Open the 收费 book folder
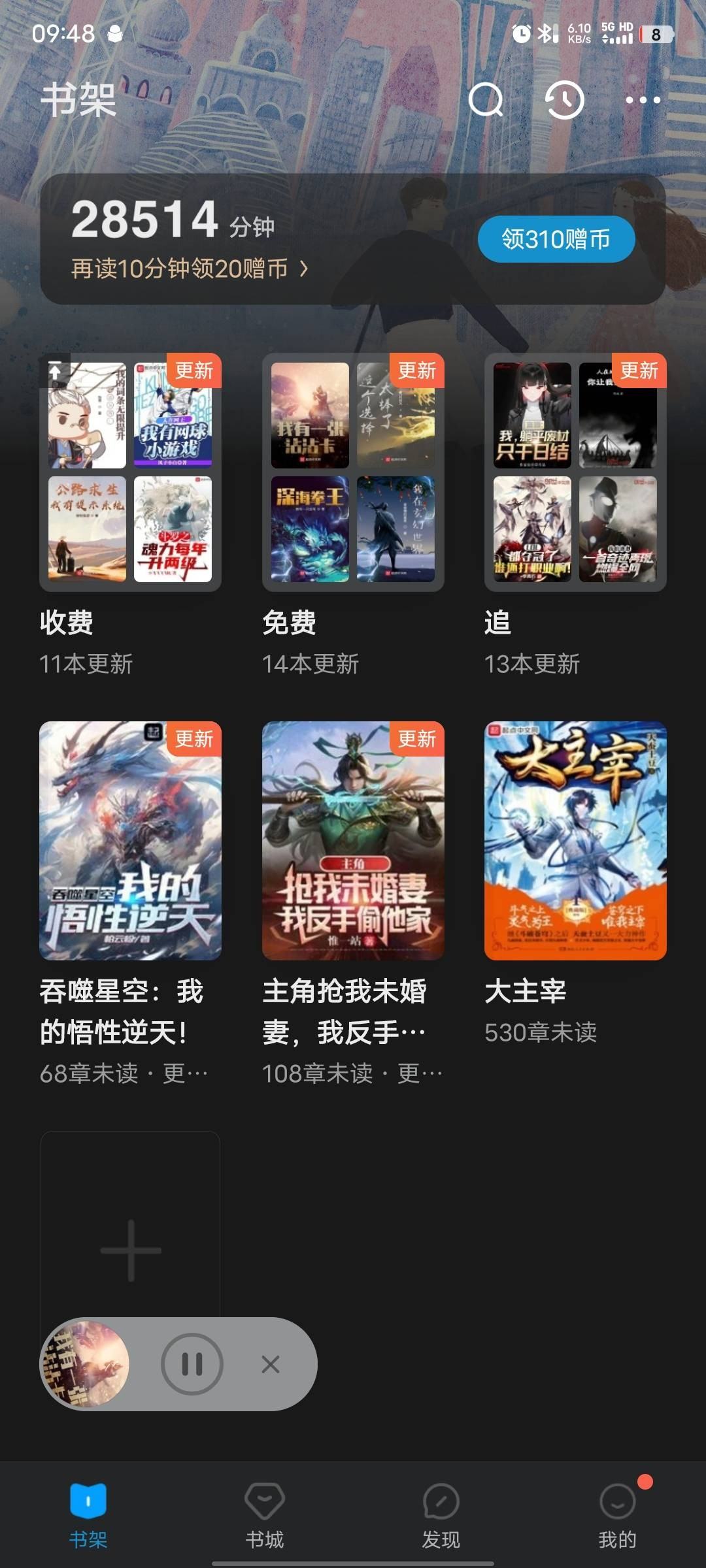Screen dimensions: 706x1568 tap(130, 472)
